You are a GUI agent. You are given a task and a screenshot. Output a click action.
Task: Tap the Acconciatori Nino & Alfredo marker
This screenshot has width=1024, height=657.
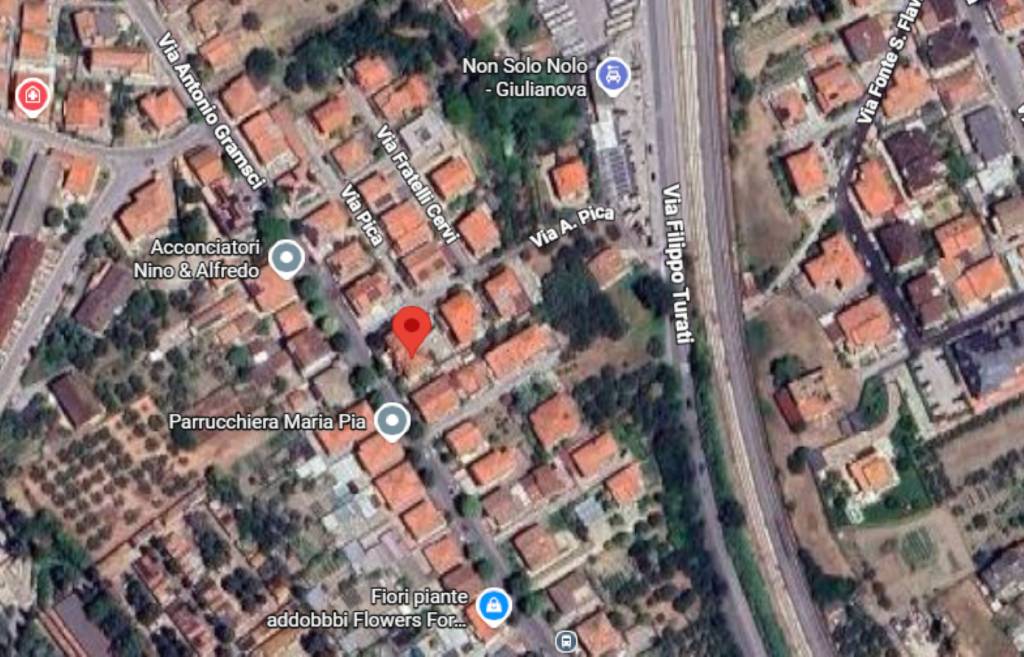point(287,259)
